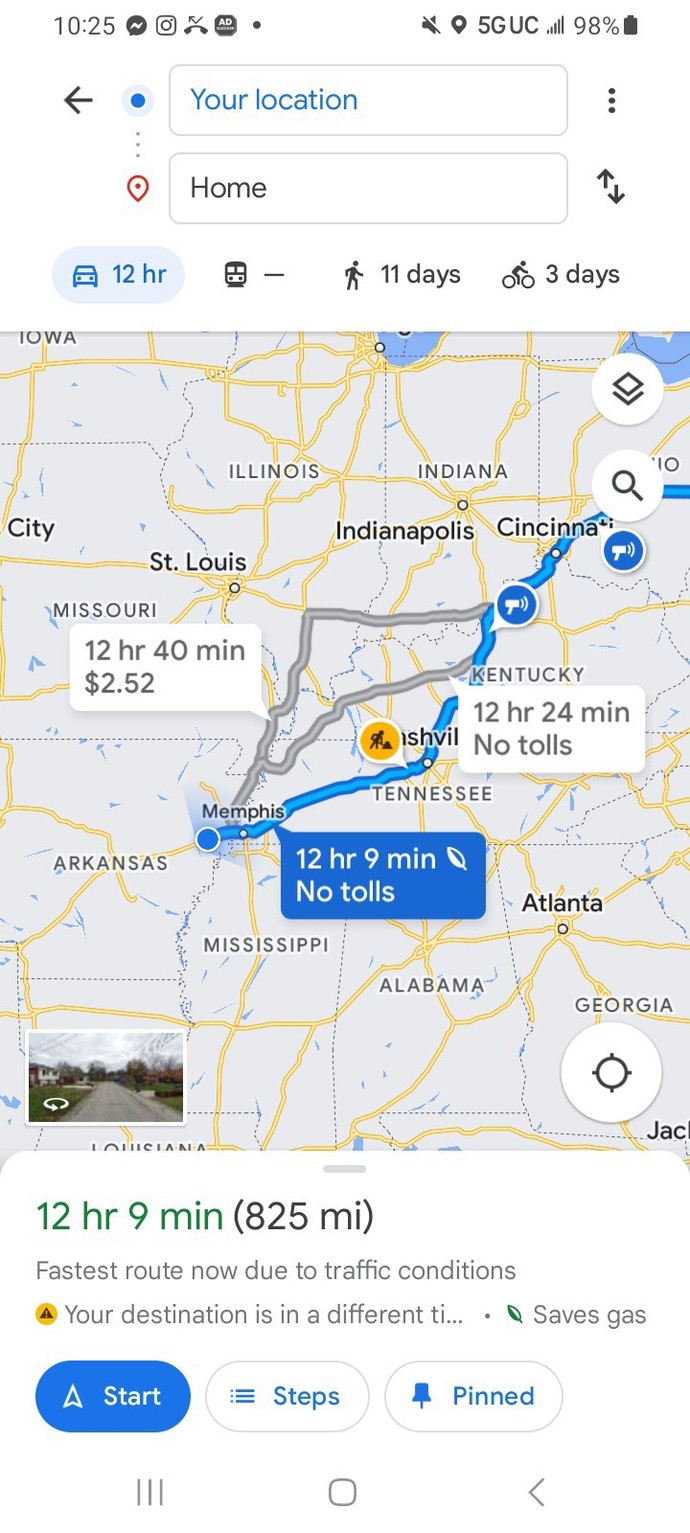Switch to walking 11 days mode
This screenshot has height=1533, width=690.
[401, 275]
